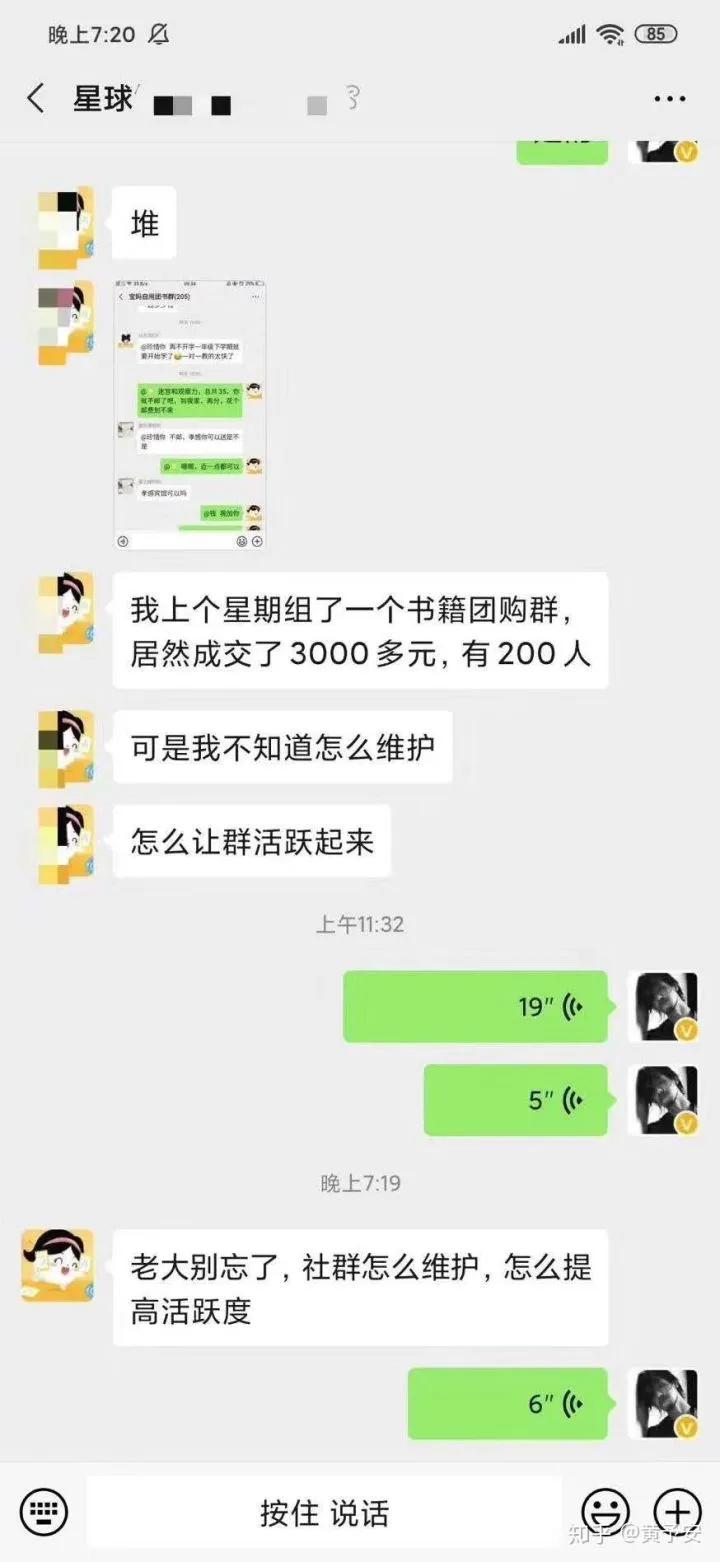Tap the 怎么让群活跃起来 message bubble
720x1562 pixels.
click(x=250, y=841)
